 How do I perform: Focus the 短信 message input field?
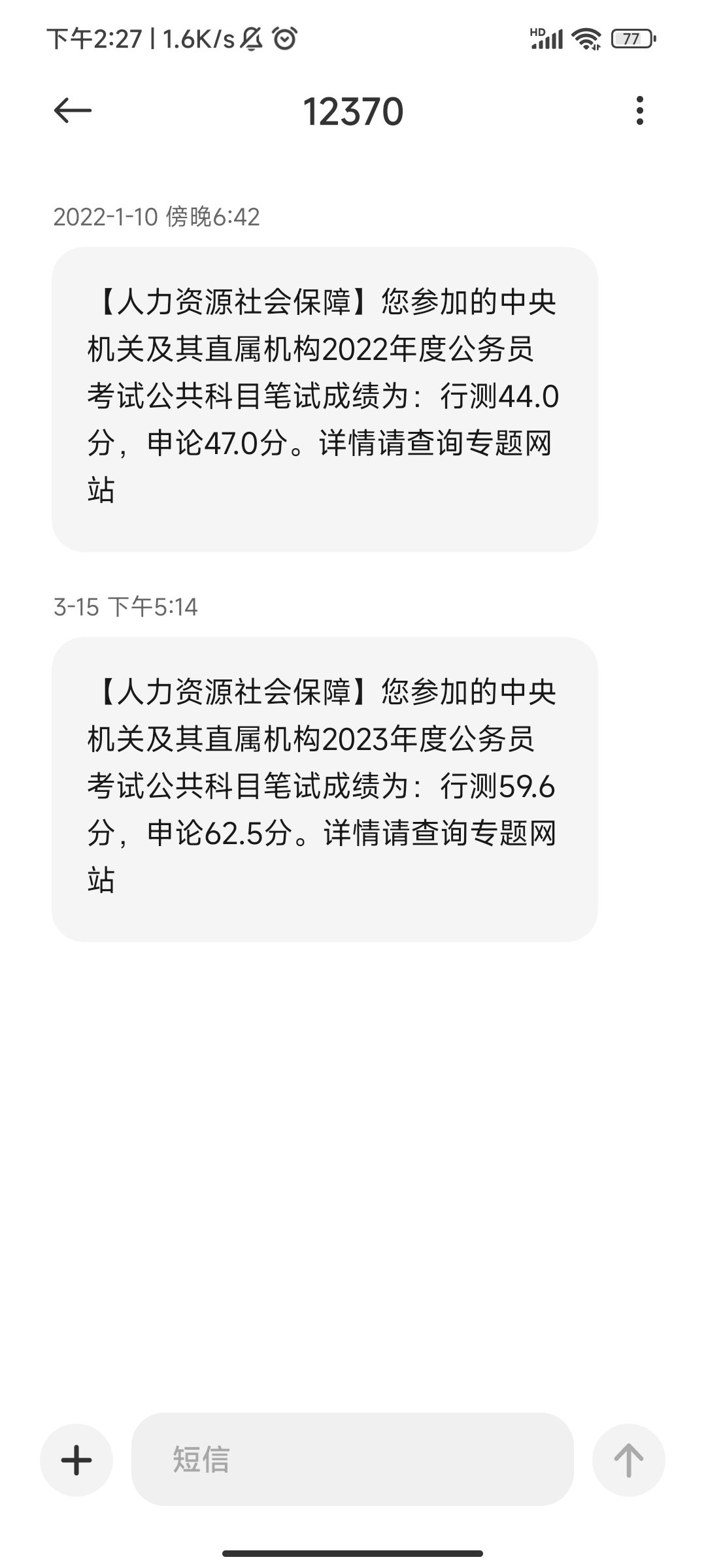(352, 1459)
